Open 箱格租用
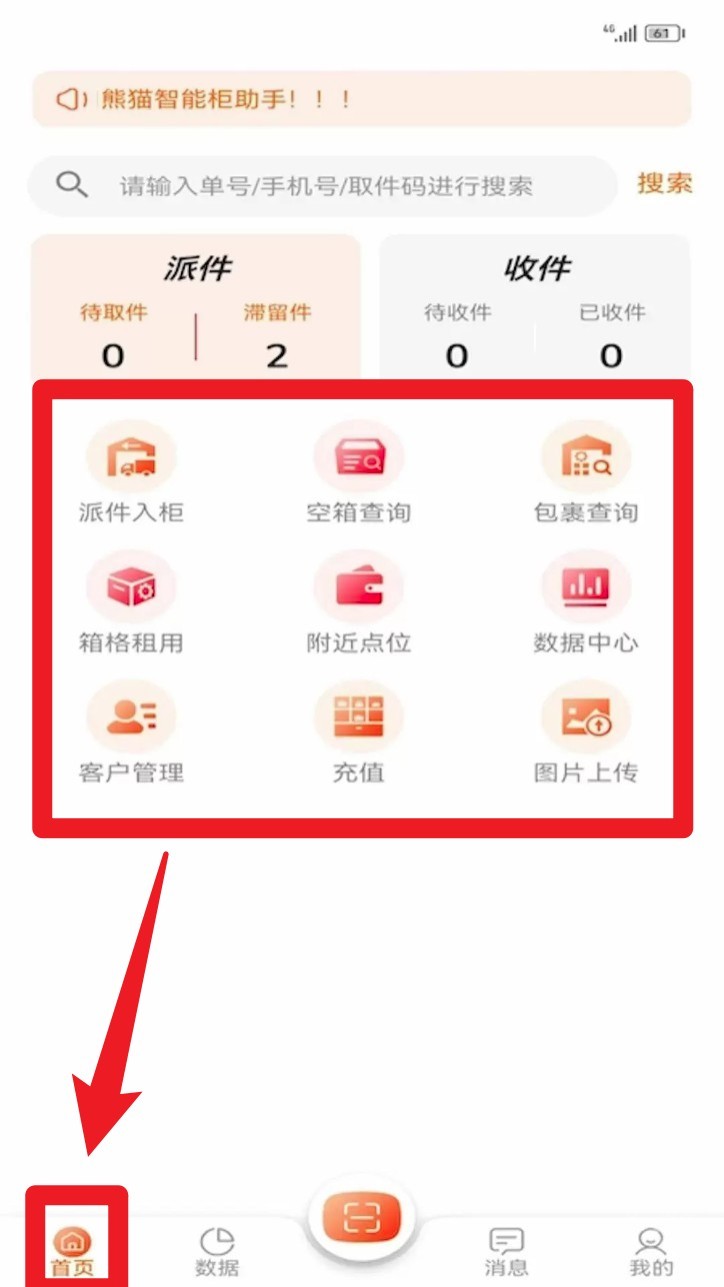 (x=131, y=603)
